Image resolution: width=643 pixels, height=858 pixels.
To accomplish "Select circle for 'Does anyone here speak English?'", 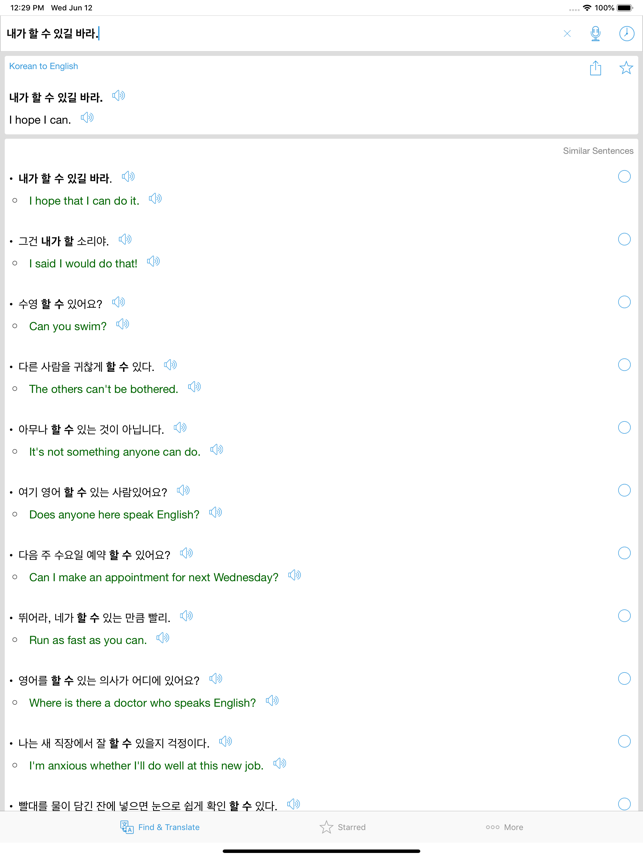I will 624,490.
